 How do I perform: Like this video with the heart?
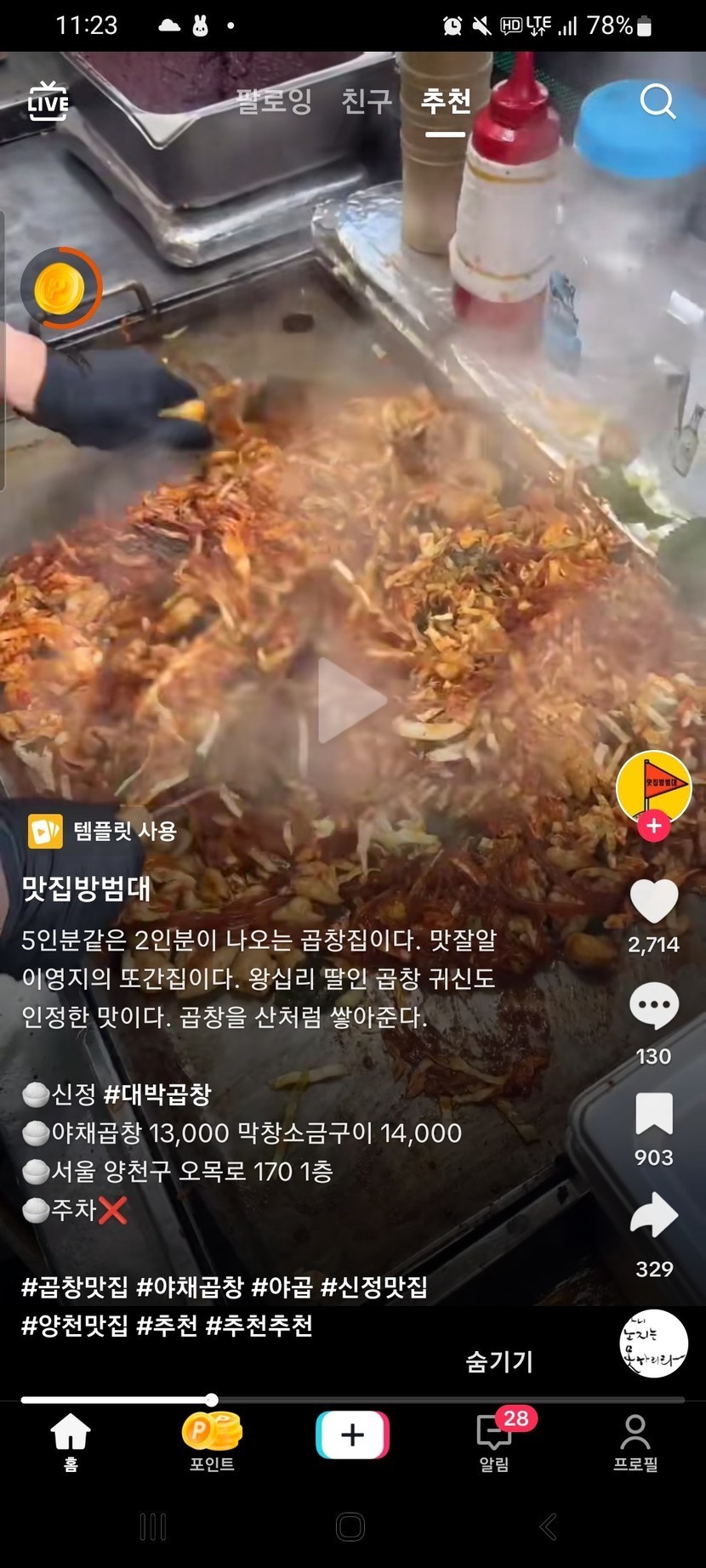(x=653, y=902)
